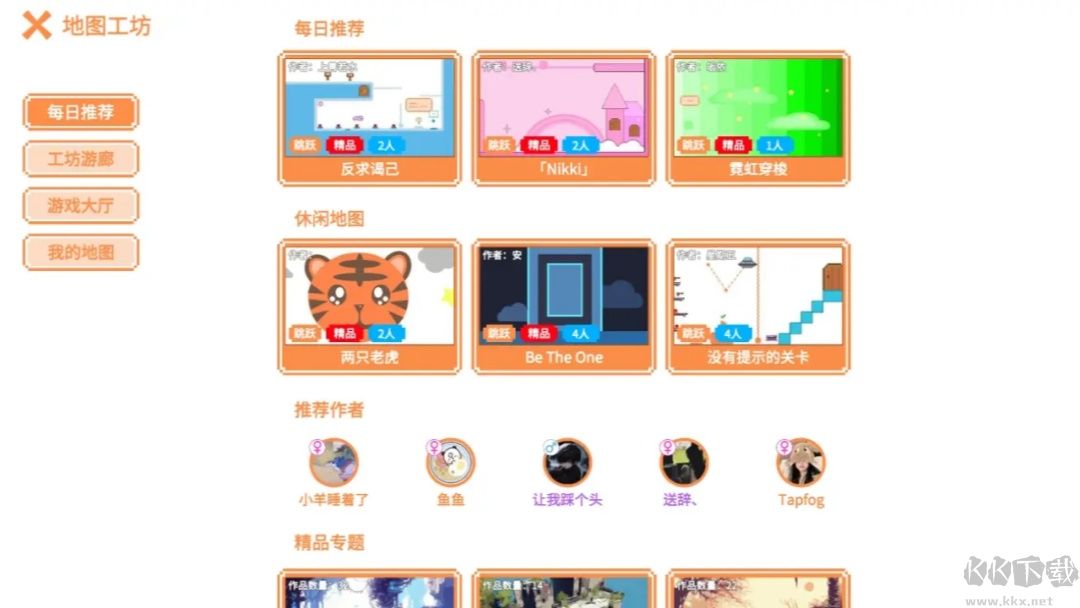Viewport: 1080px width, 608px height.
Task: Open author 送辞、's profile
Action: point(684,463)
